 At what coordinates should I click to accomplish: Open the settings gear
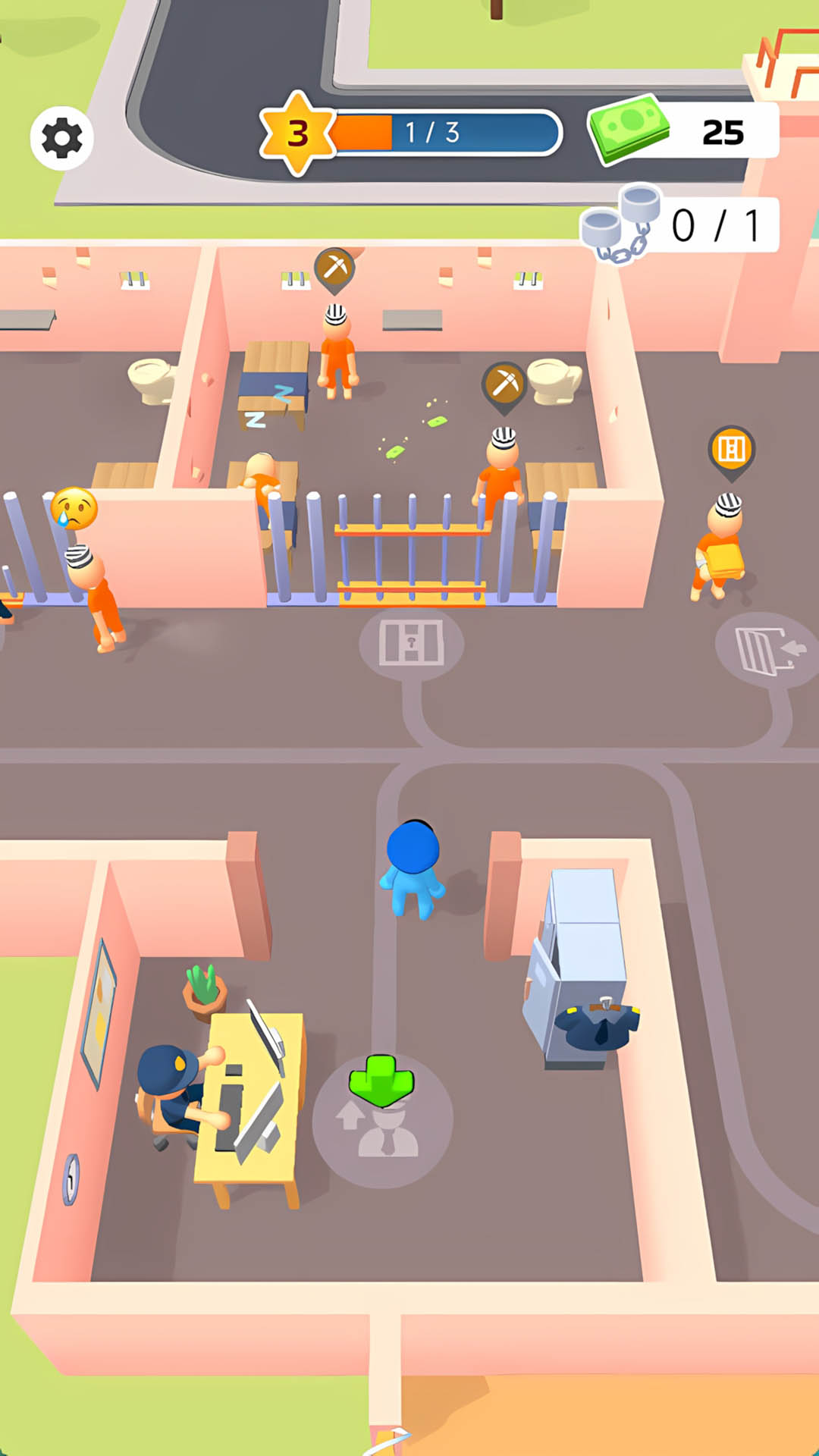tap(61, 138)
